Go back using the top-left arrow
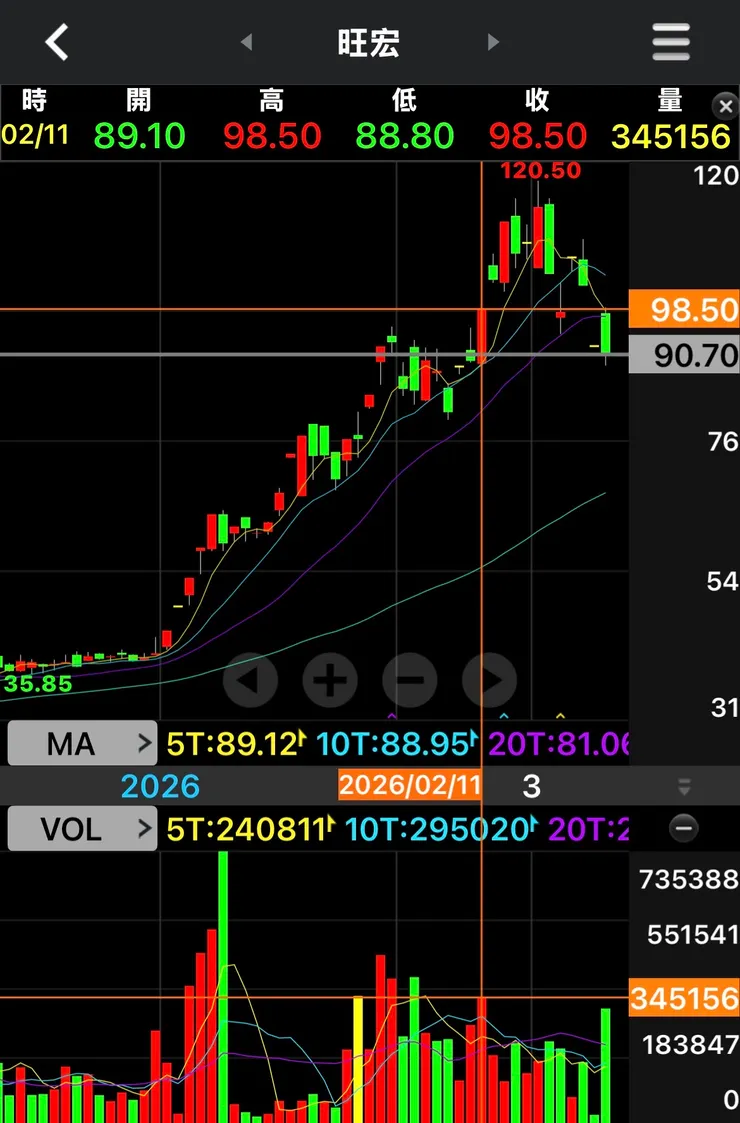Screen dimensions: 740x1123 [57, 43]
